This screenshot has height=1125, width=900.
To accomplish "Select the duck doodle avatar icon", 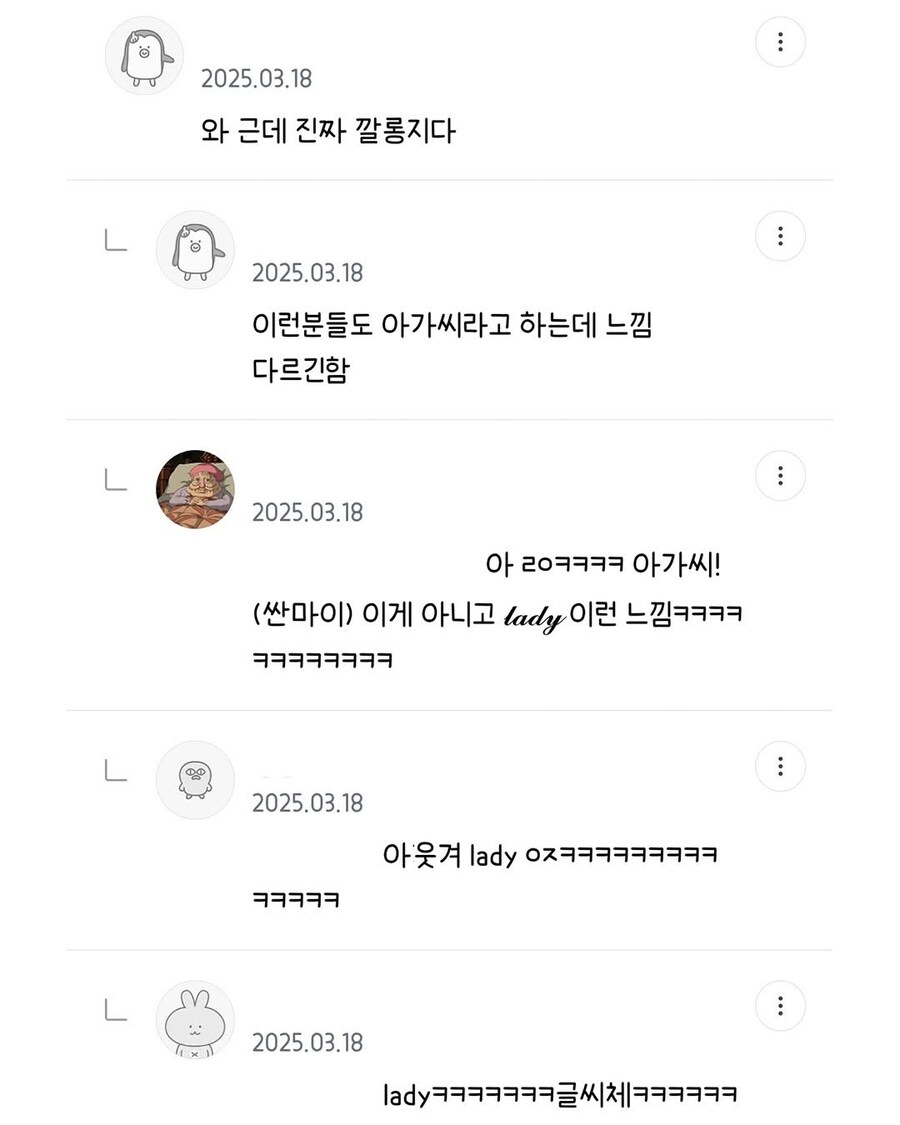I will 195,780.
